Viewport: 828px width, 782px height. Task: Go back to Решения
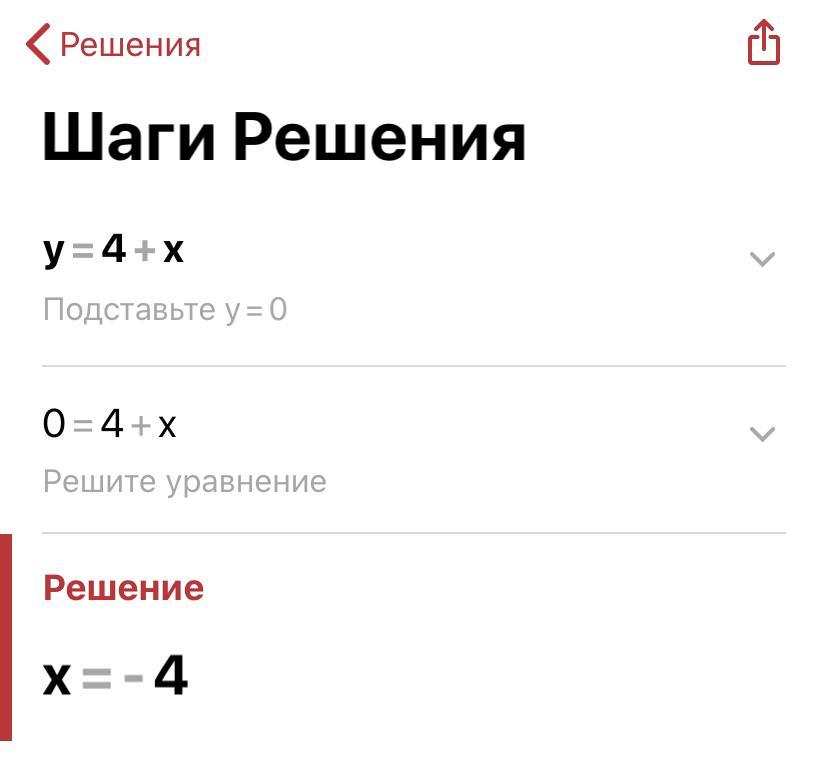(113, 44)
